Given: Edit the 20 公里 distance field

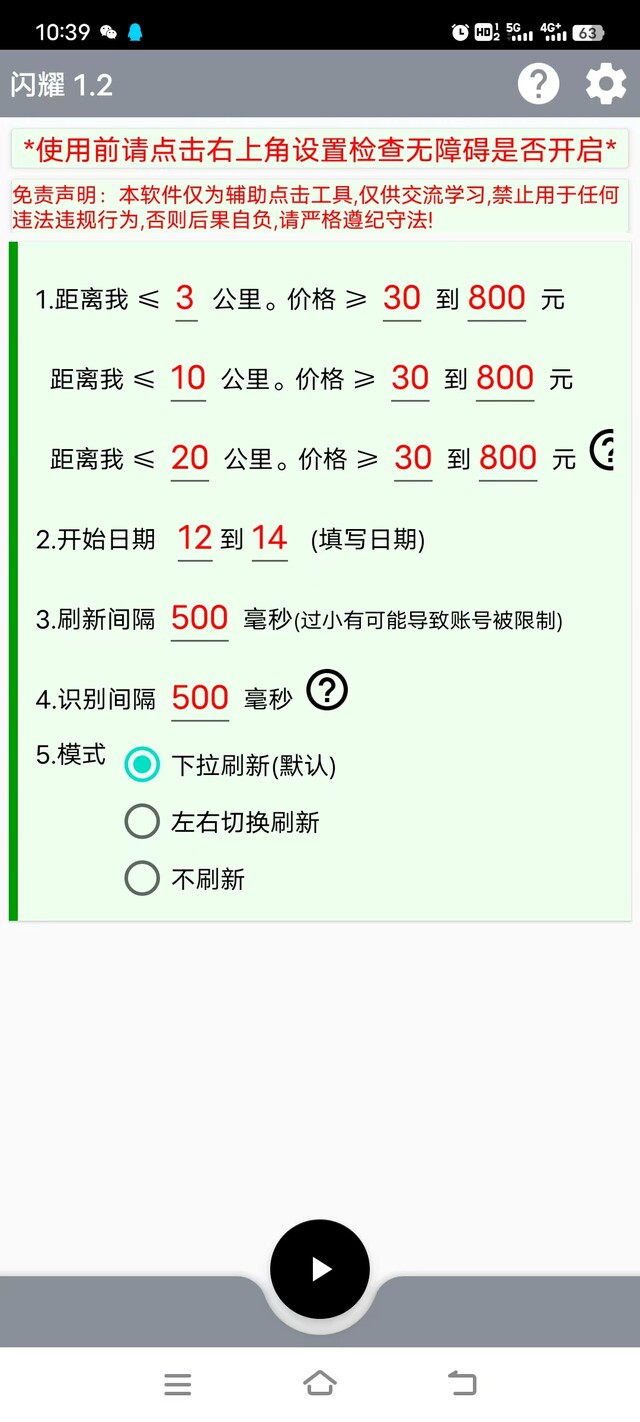Looking at the screenshot, I should pyautogui.click(x=190, y=458).
